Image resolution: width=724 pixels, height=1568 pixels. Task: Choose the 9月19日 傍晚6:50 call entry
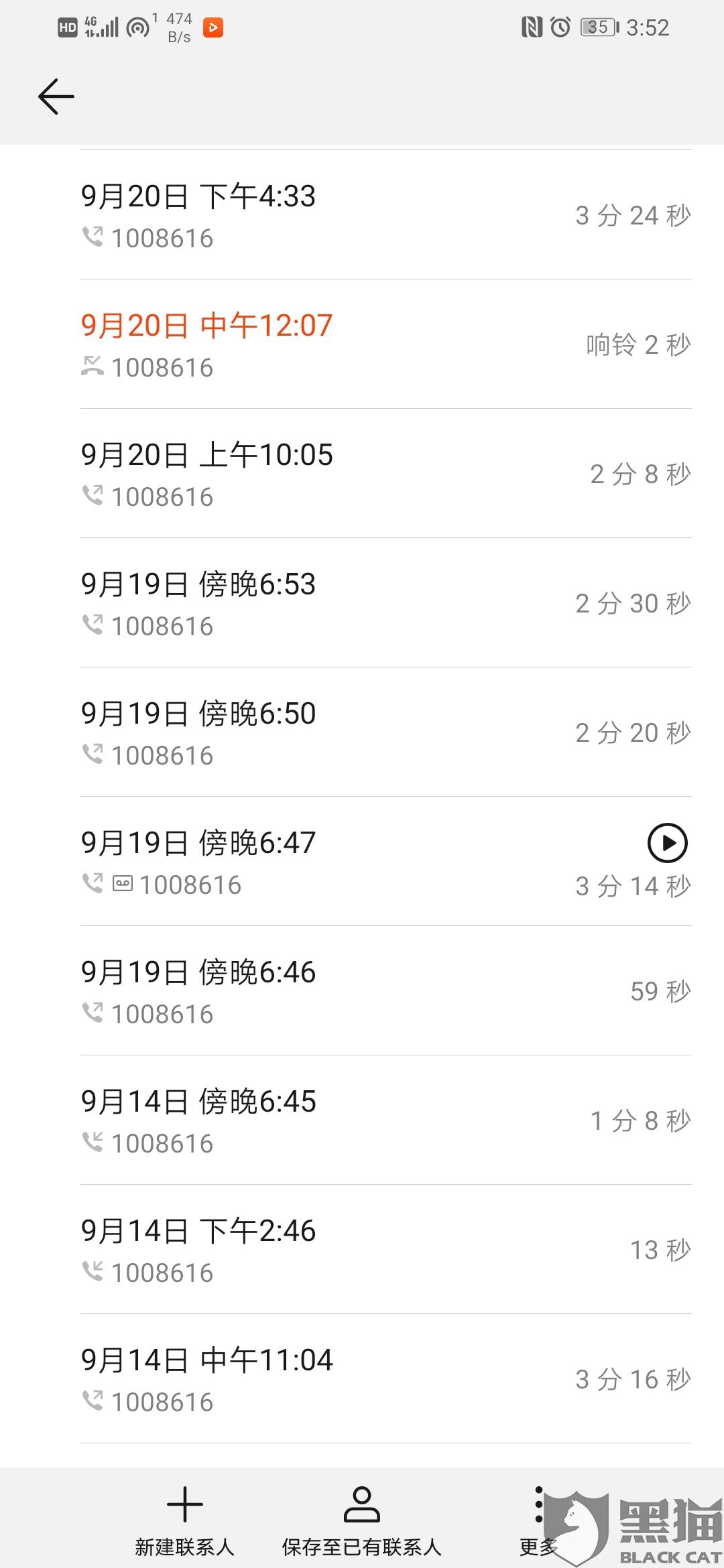[385, 732]
